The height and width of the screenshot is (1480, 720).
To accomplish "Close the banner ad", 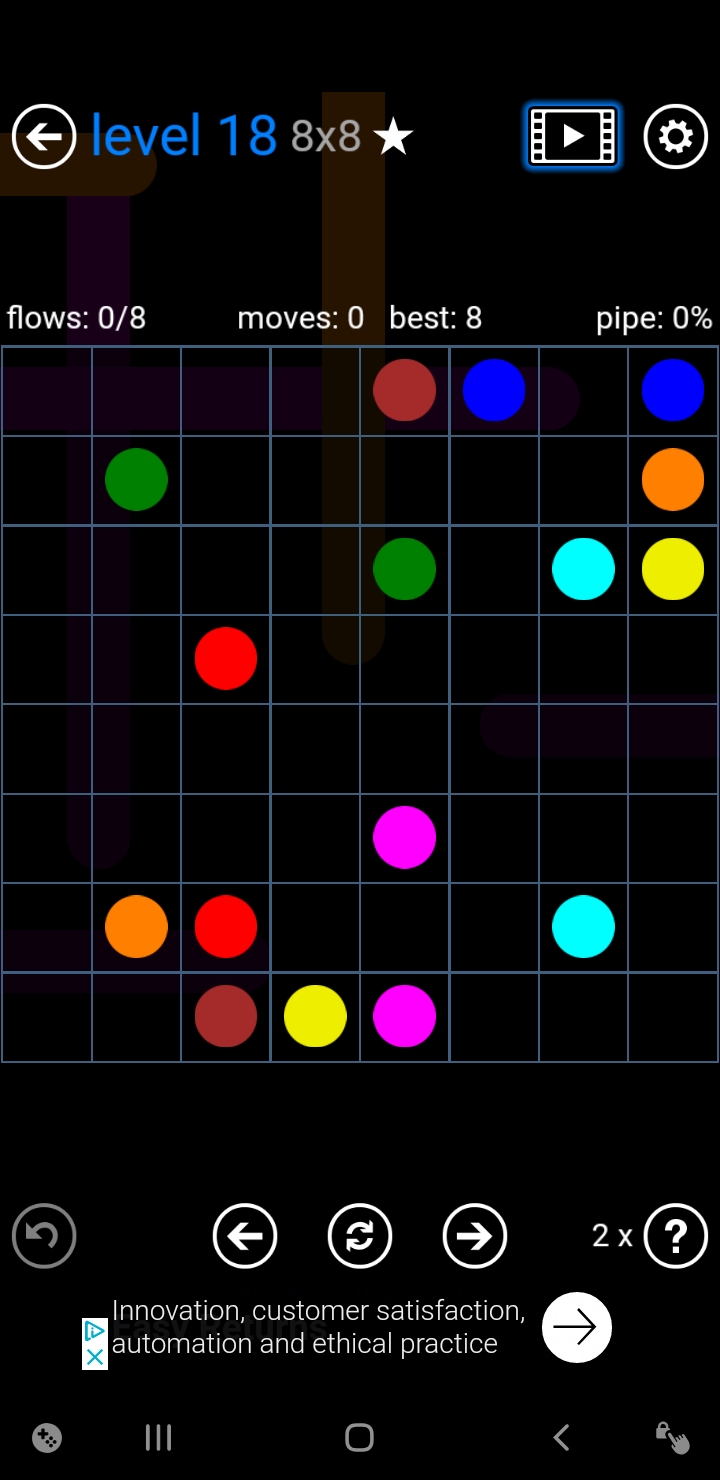I will coord(95,1356).
